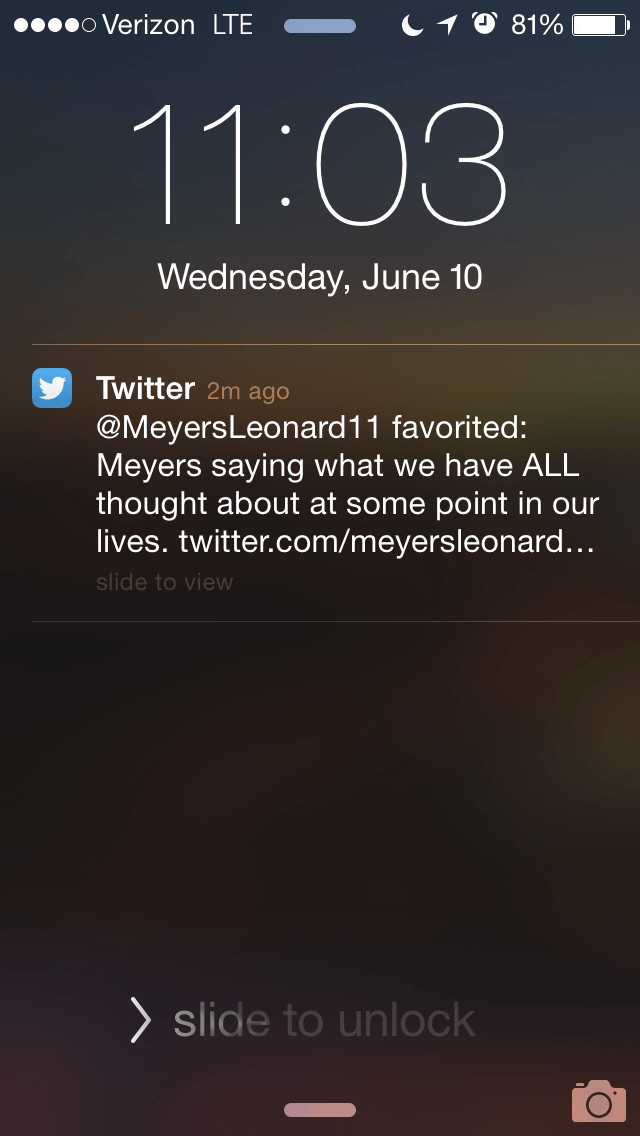Tap the Notification Center grabber at top
This screenshot has width=640, height=1136.
pyautogui.click(x=319, y=27)
